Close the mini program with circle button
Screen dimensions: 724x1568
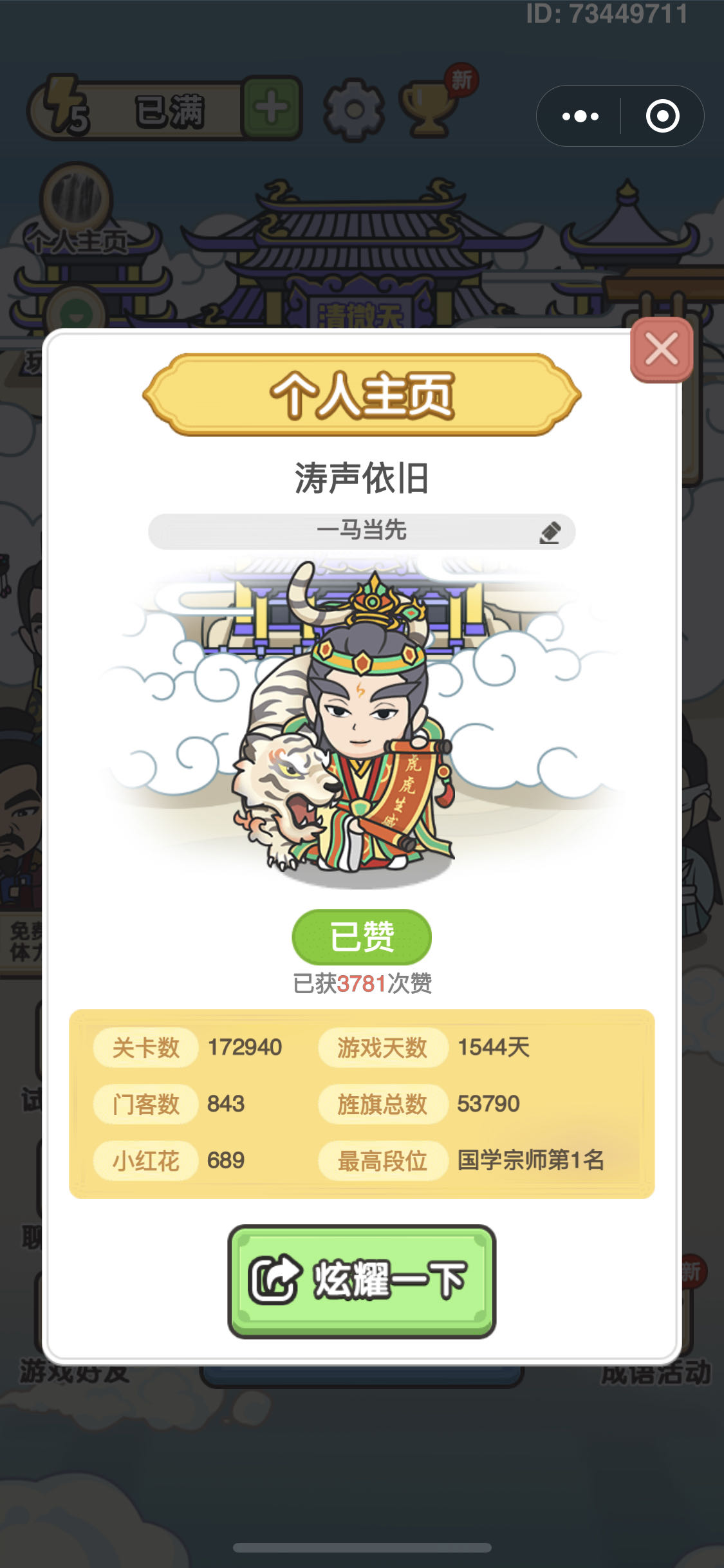coord(662,117)
